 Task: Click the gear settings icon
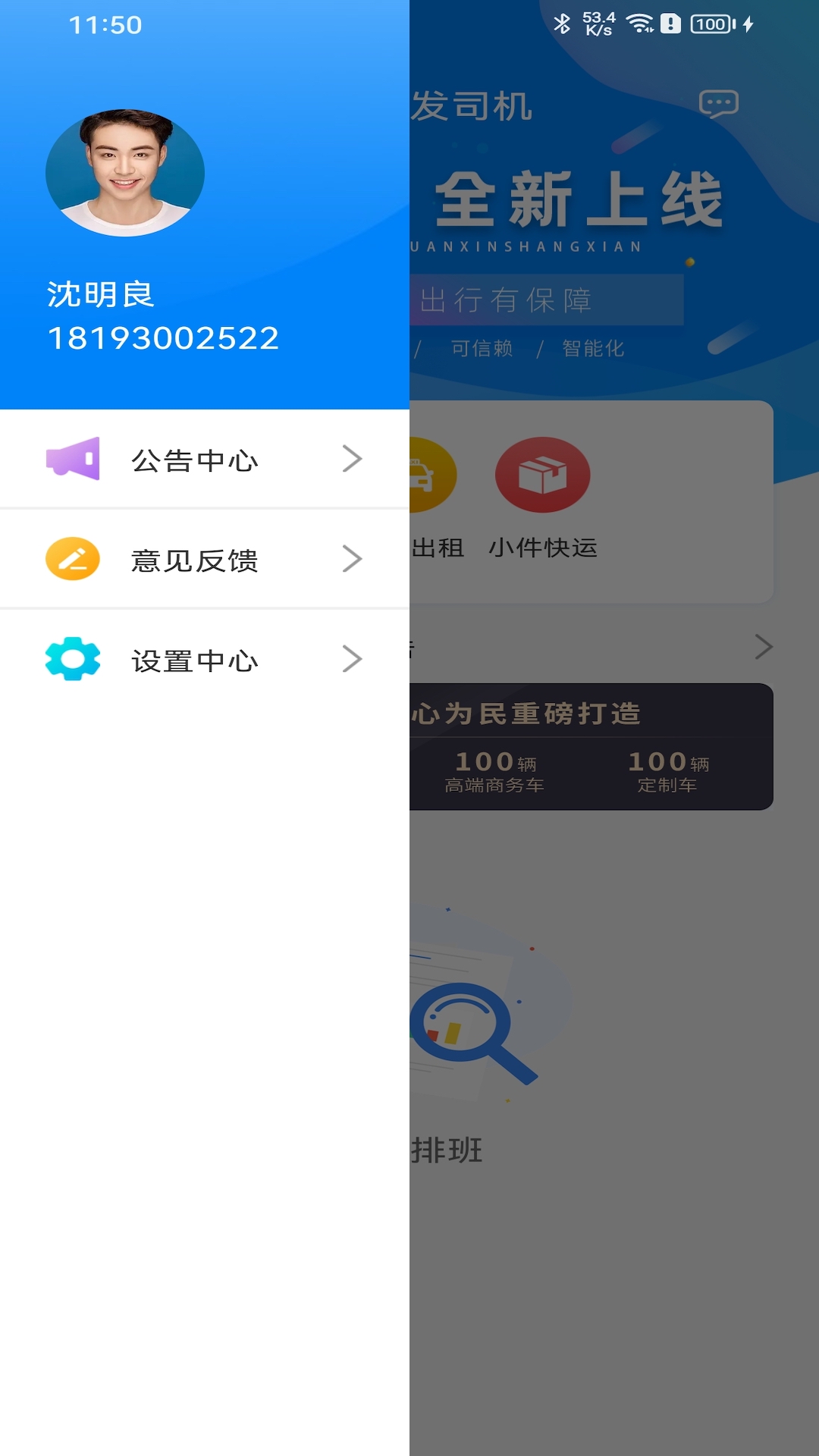74,660
